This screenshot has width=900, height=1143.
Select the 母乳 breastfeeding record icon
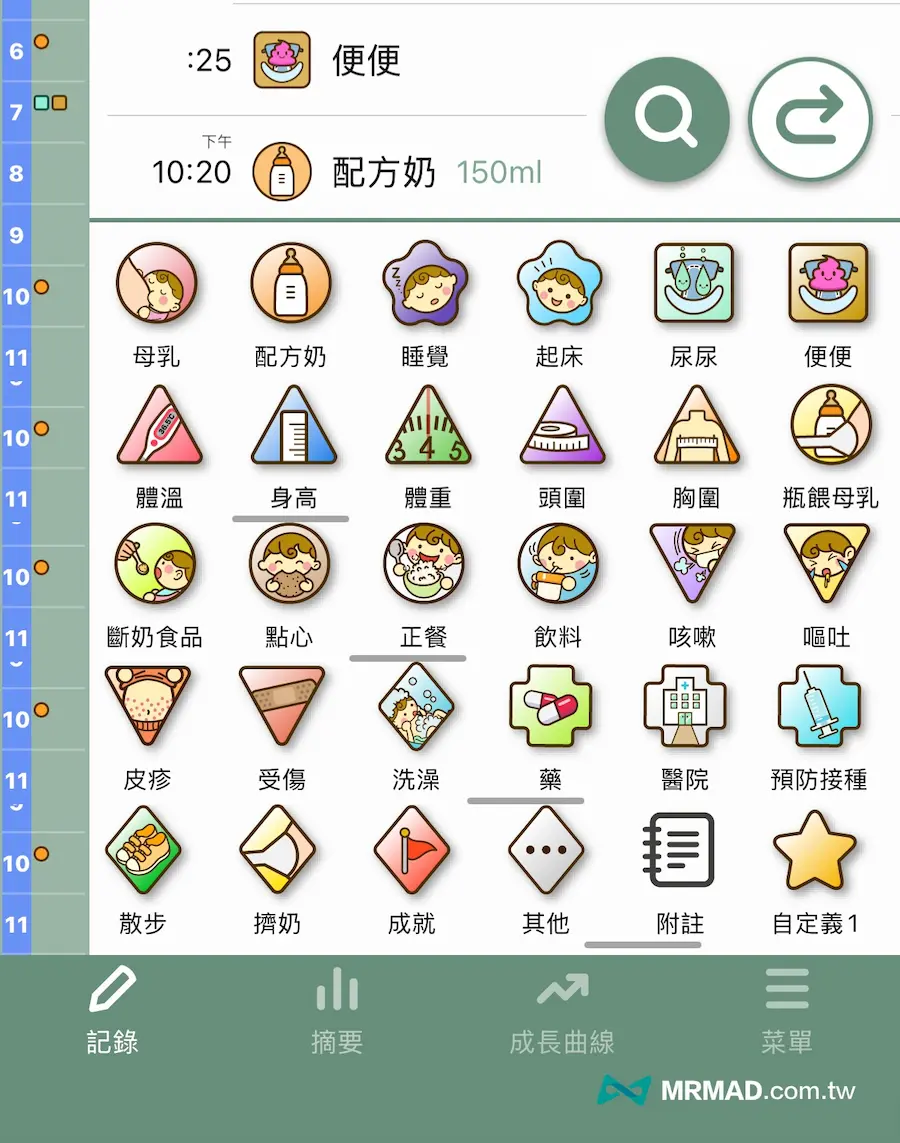coord(155,283)
